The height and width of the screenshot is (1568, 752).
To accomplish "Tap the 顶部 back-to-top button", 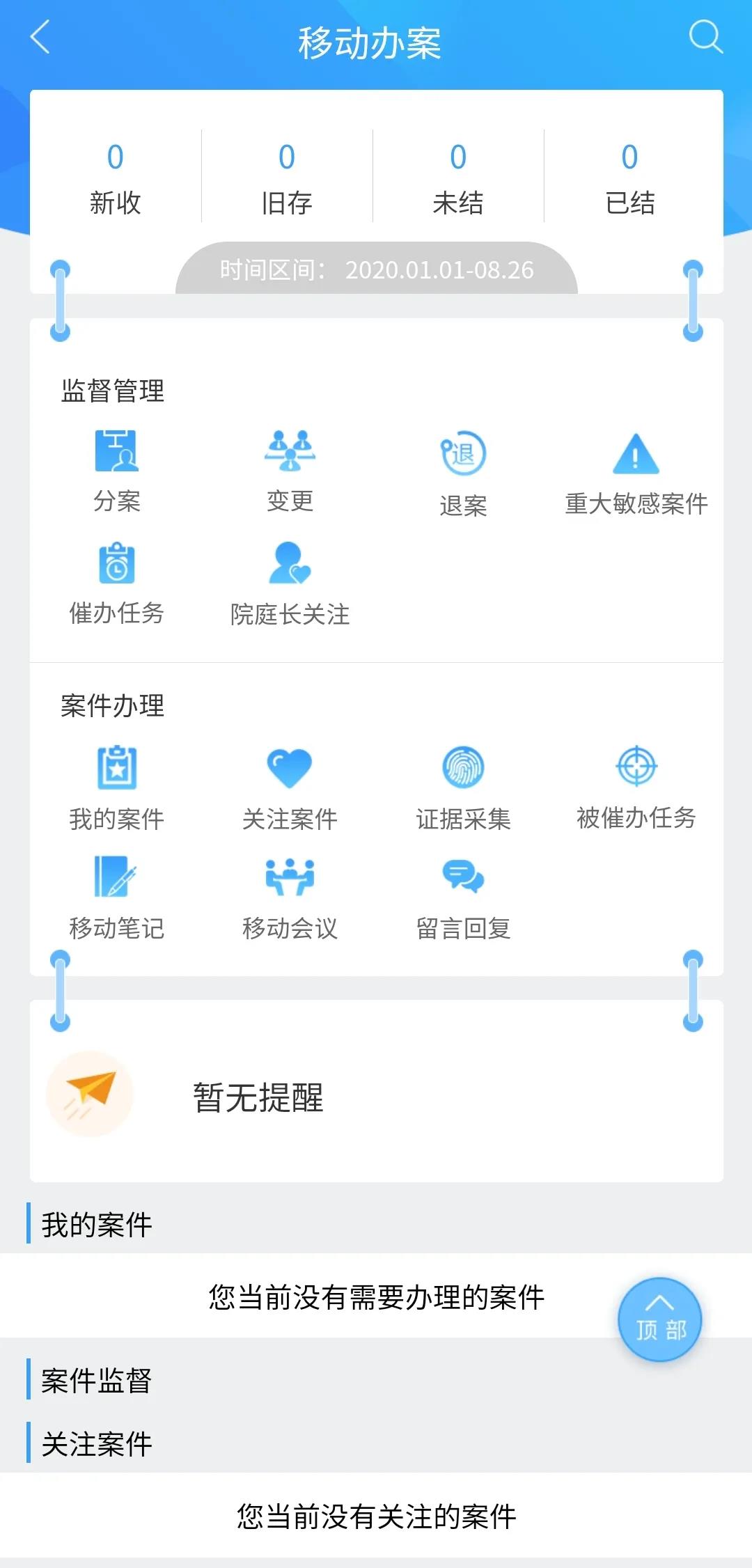I will coord(659,1319).
